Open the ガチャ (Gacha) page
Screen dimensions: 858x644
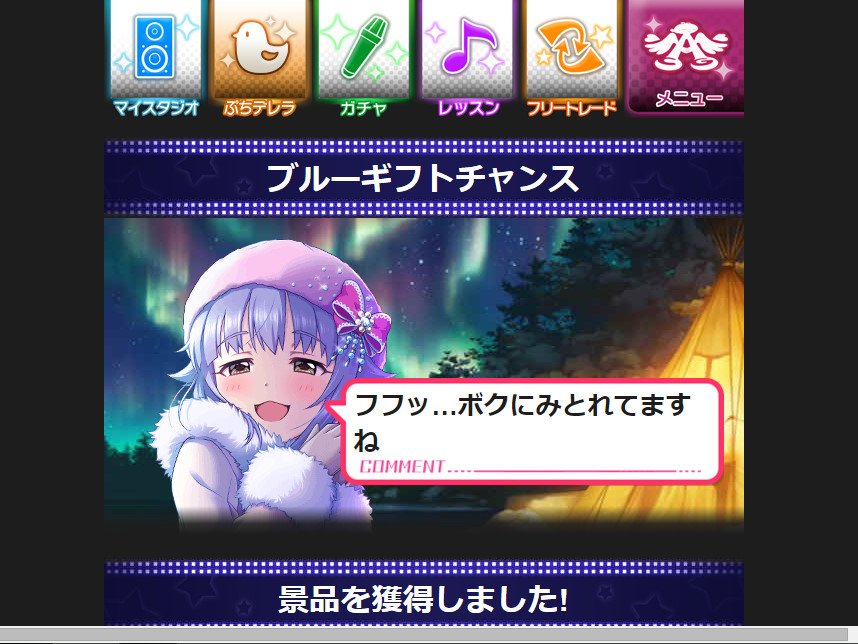point(363,57)
